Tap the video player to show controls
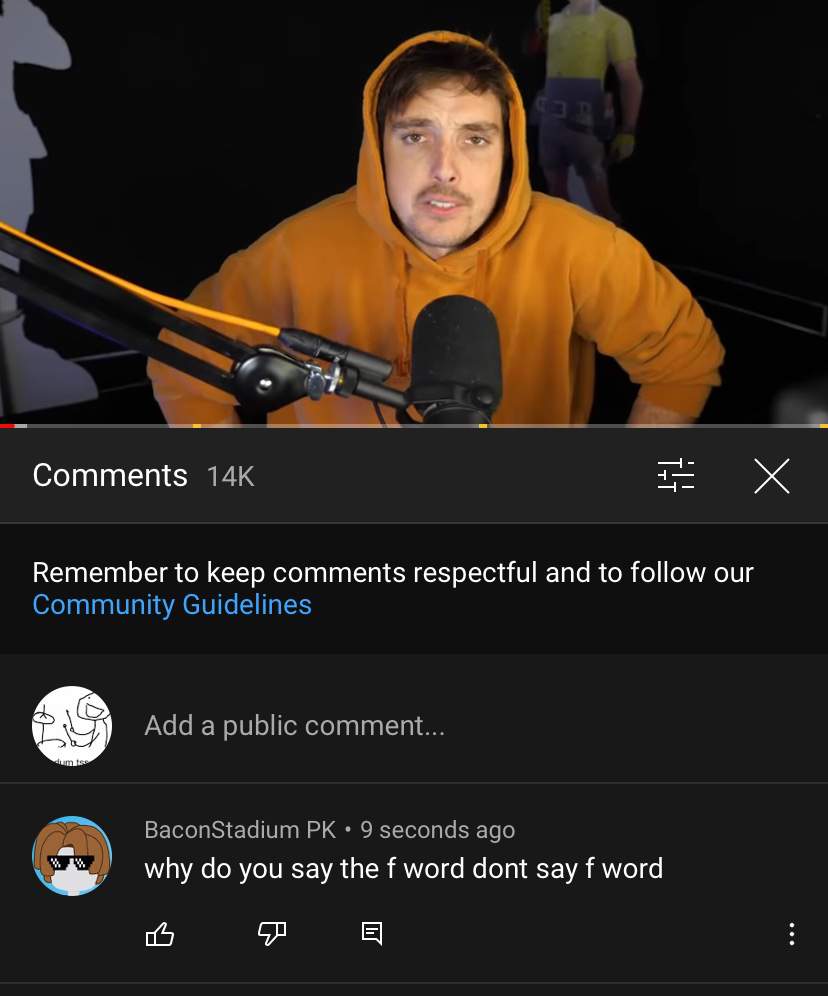828x996 pixels. point(414,210)
